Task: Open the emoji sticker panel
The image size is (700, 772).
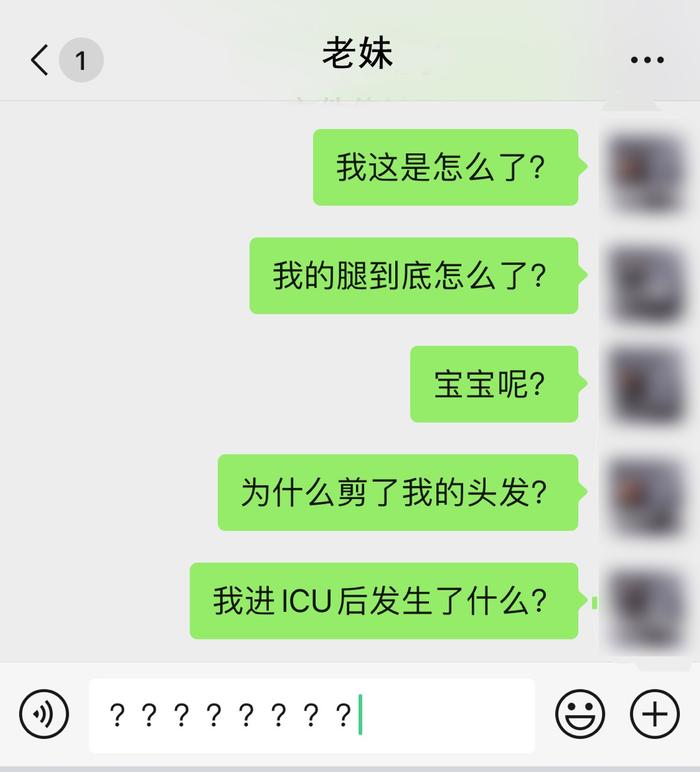Action: click(580, 714)
